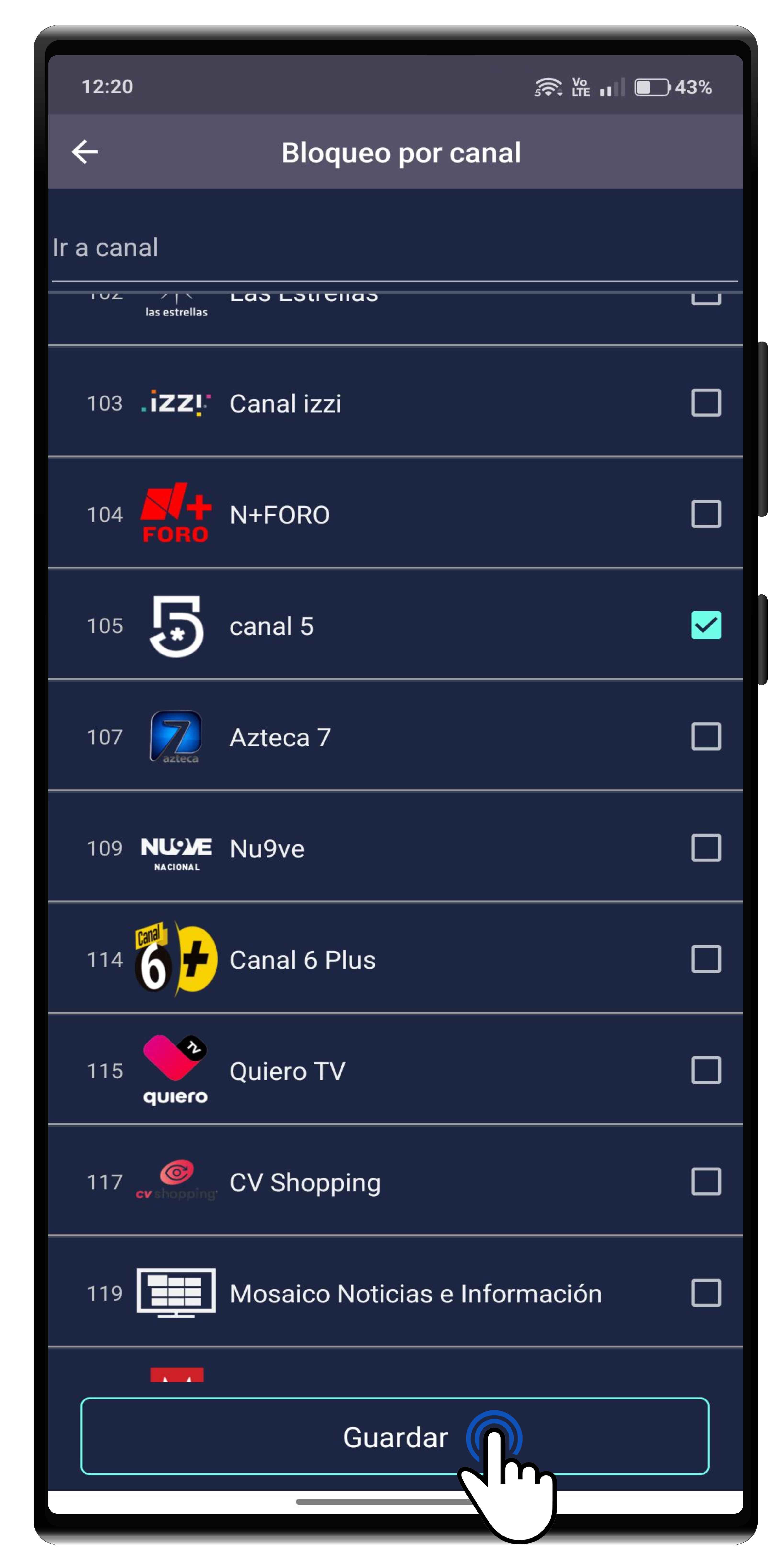Tick the Azteca 7 checkbox
This screenshot has width=784, height=1565.
point(706,736)
